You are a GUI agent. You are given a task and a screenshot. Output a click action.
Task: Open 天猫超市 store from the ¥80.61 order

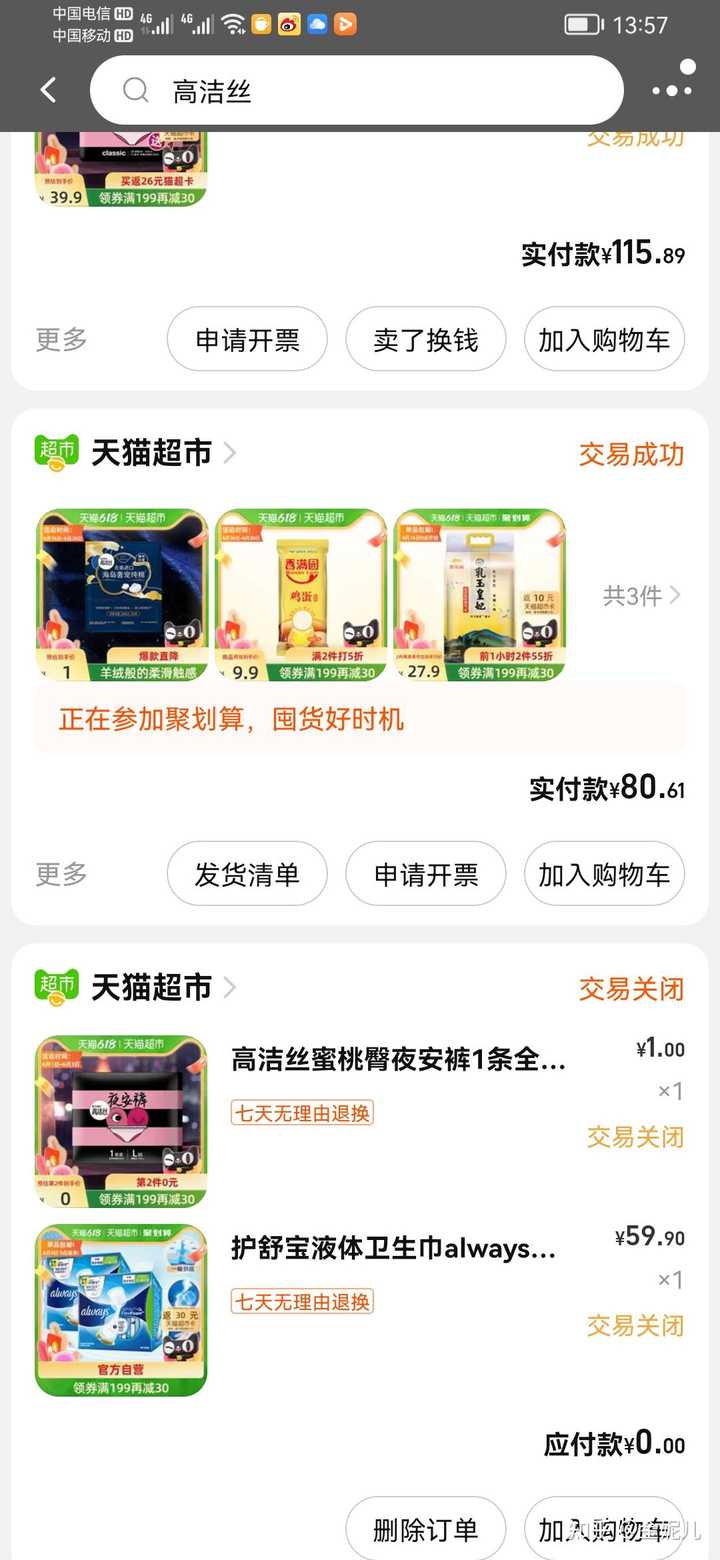[151, 453]
